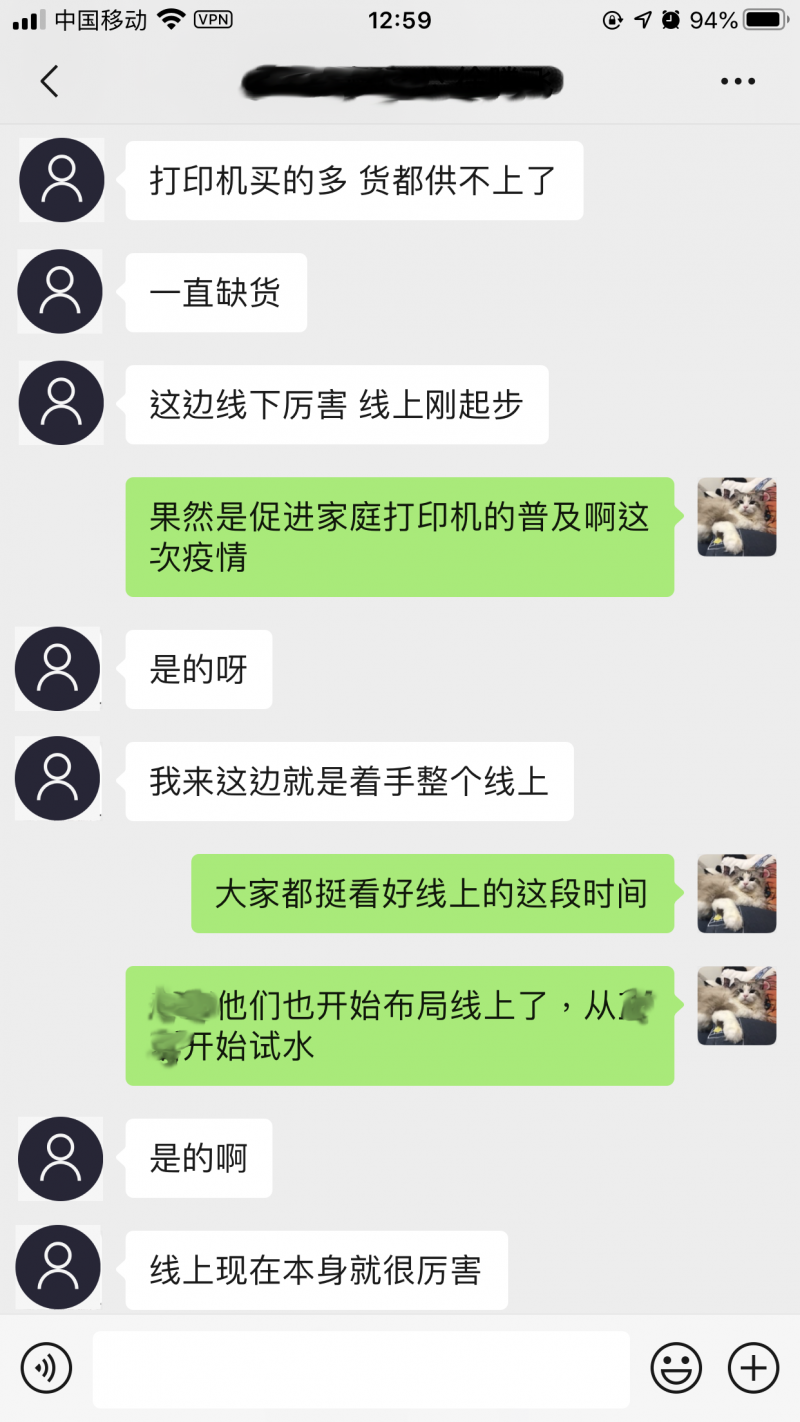Image resolution: width=800 pixels, height=1422 pixels.
Task: Open the cat avatar beside 大家都挺看好线上的这段时间
Action: 736,893
